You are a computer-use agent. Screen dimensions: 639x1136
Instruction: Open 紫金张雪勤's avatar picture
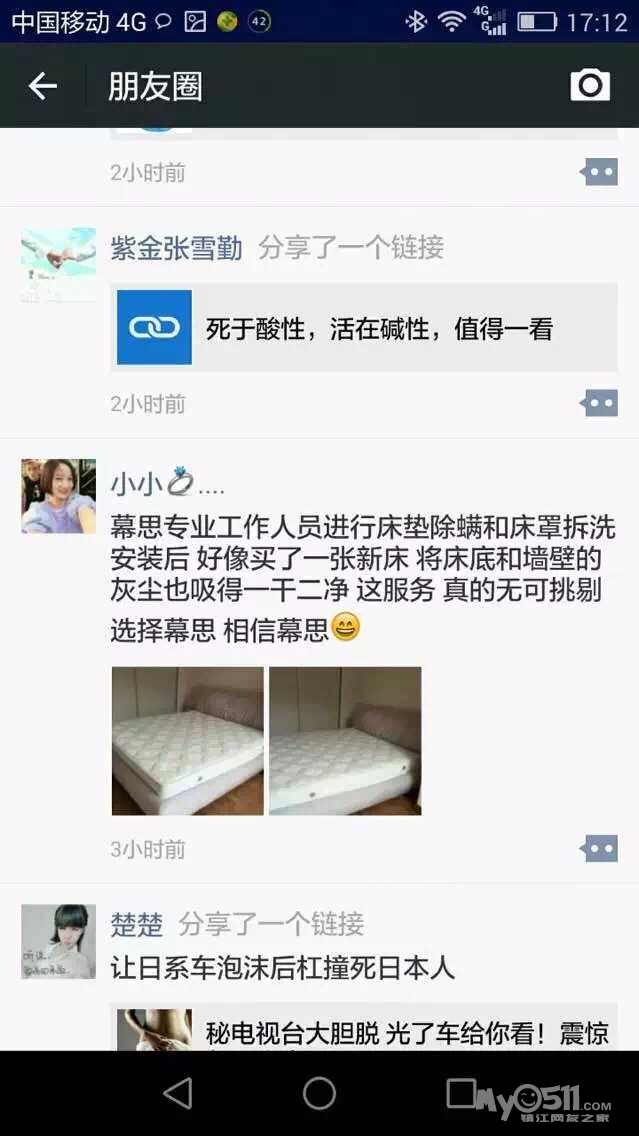tap(59, 266)
